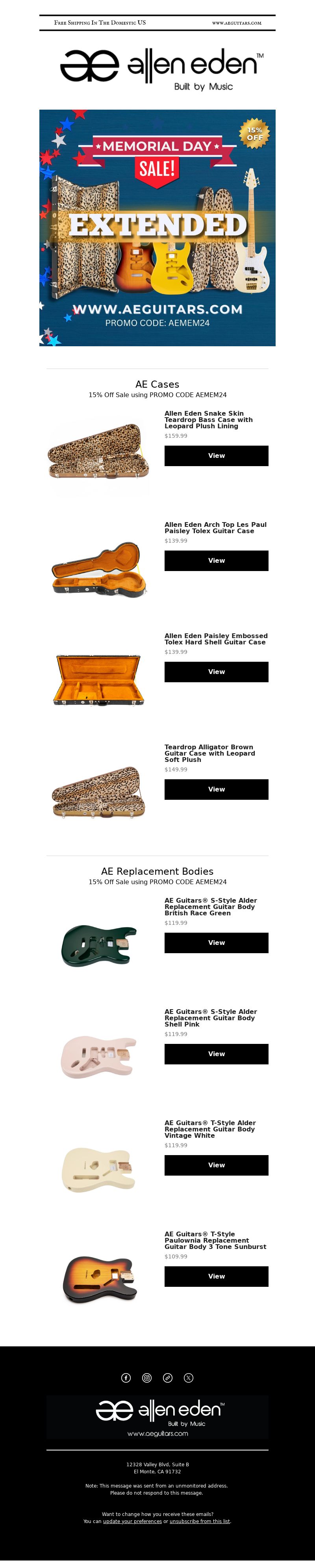
Task: Tap the unsubscribe from this list link
Action: point(200,1521)
